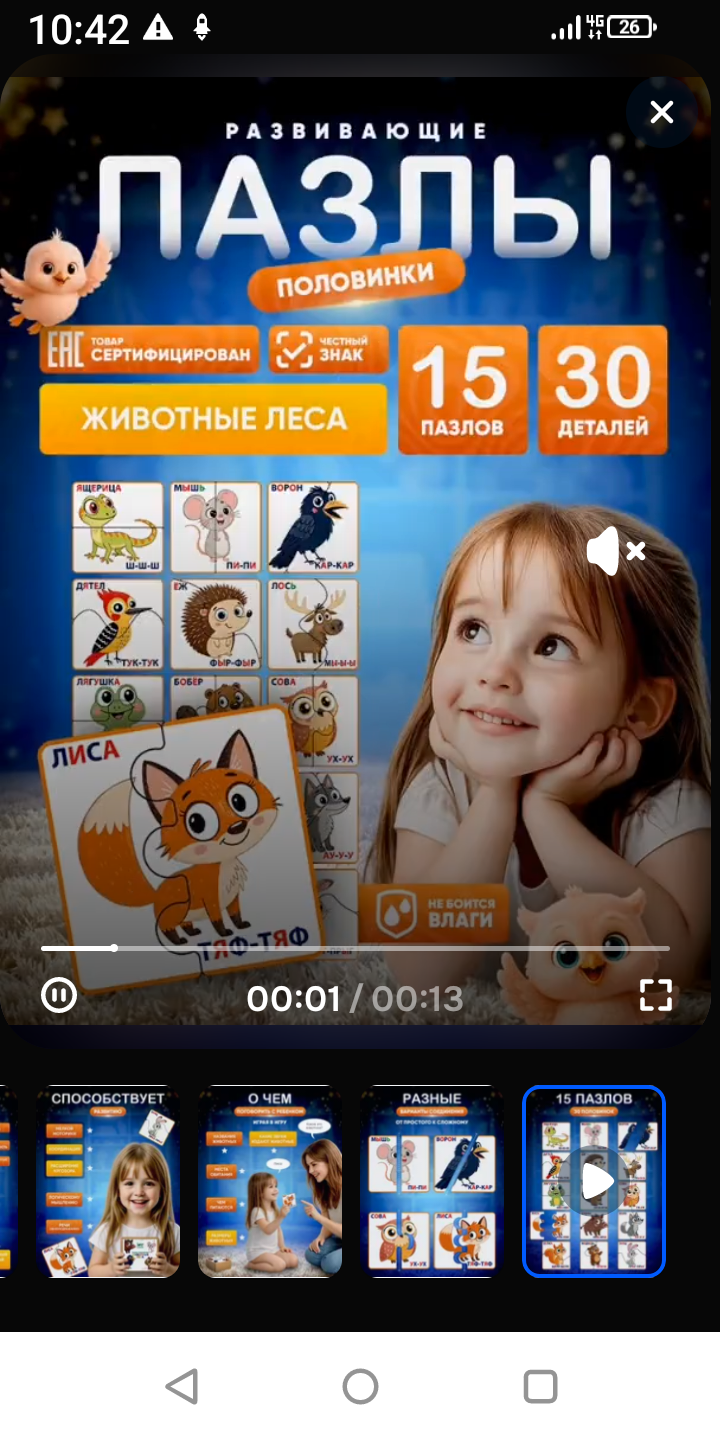Unmute the video sound
The image size is (720, 1440).
pos(616,551)
